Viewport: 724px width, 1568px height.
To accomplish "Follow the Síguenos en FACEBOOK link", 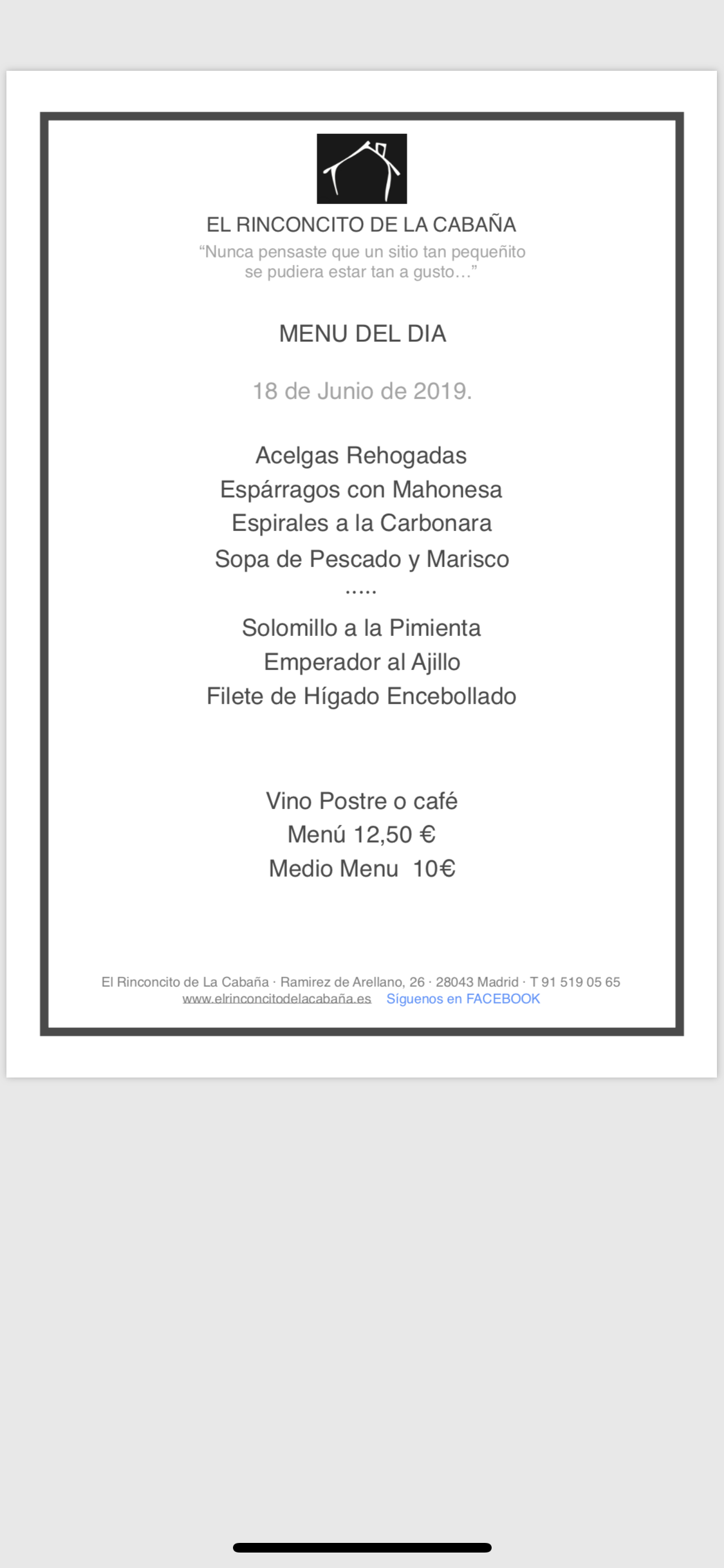I will (x=463, y=999).
